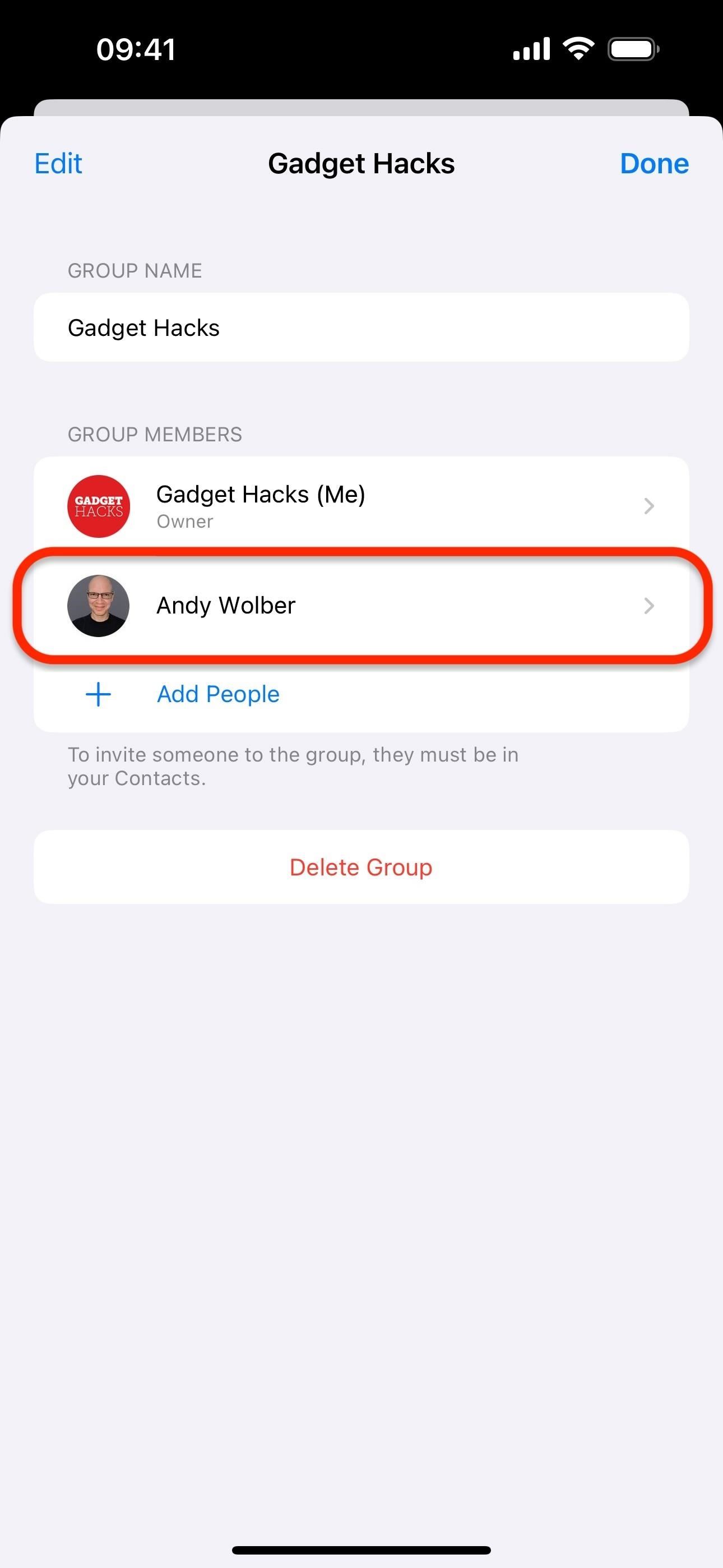The width and height of the screenshot is (723, 1568).
Task: Tap Andy Wolber's profile photo
Action: 98,606
